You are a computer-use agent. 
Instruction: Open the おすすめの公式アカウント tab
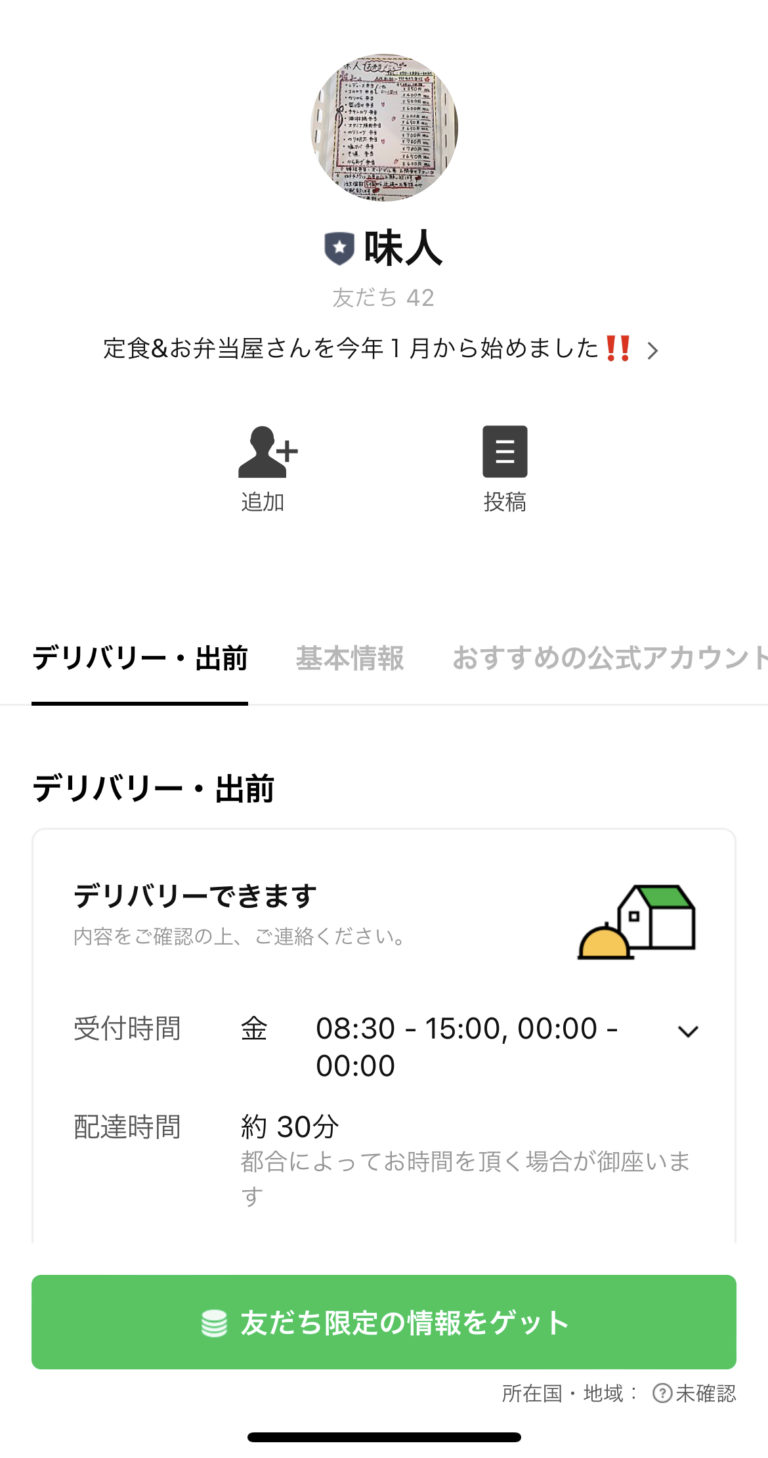coord(608,659)
